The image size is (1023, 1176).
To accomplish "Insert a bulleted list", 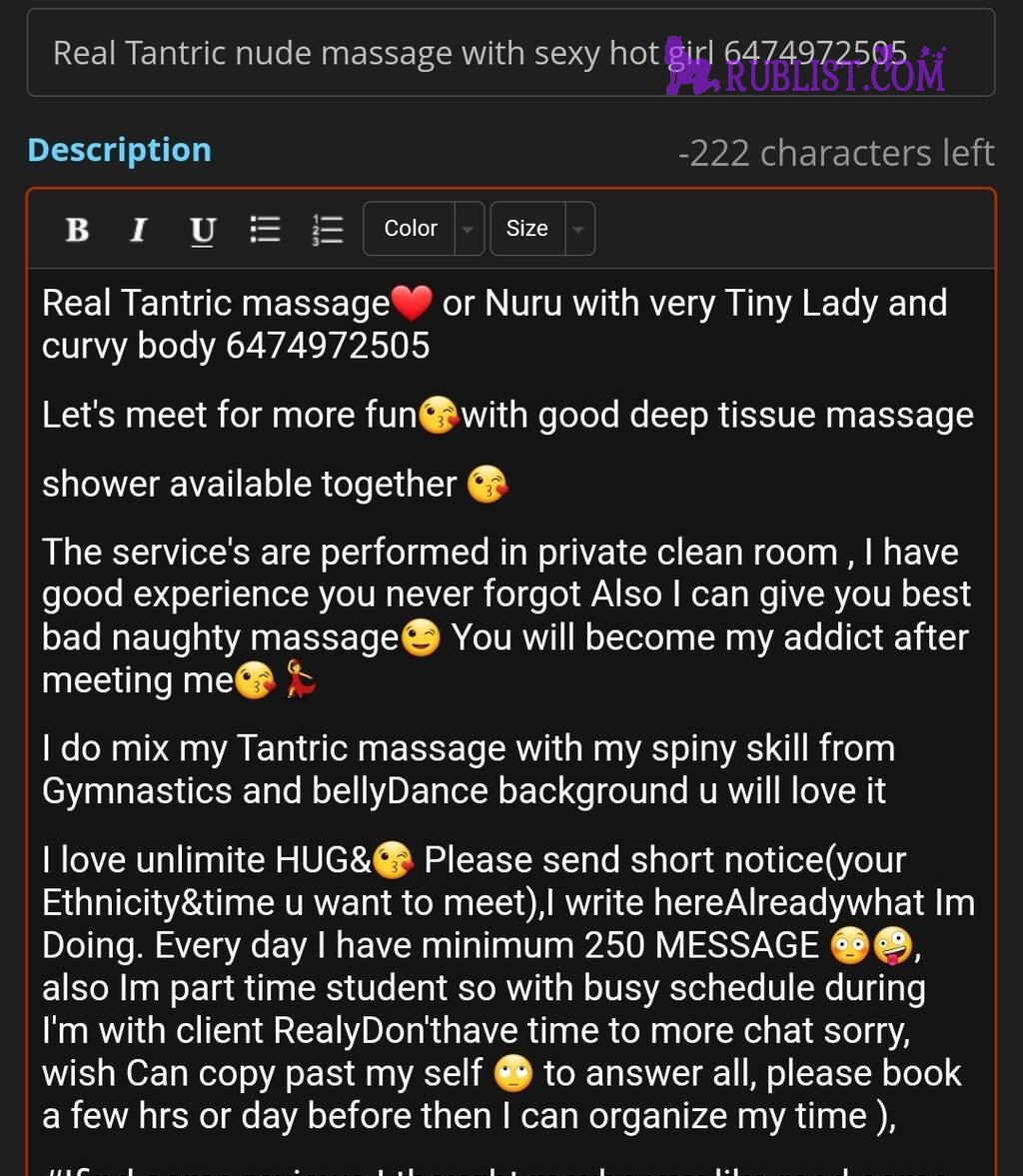I will tap(265, 230).
